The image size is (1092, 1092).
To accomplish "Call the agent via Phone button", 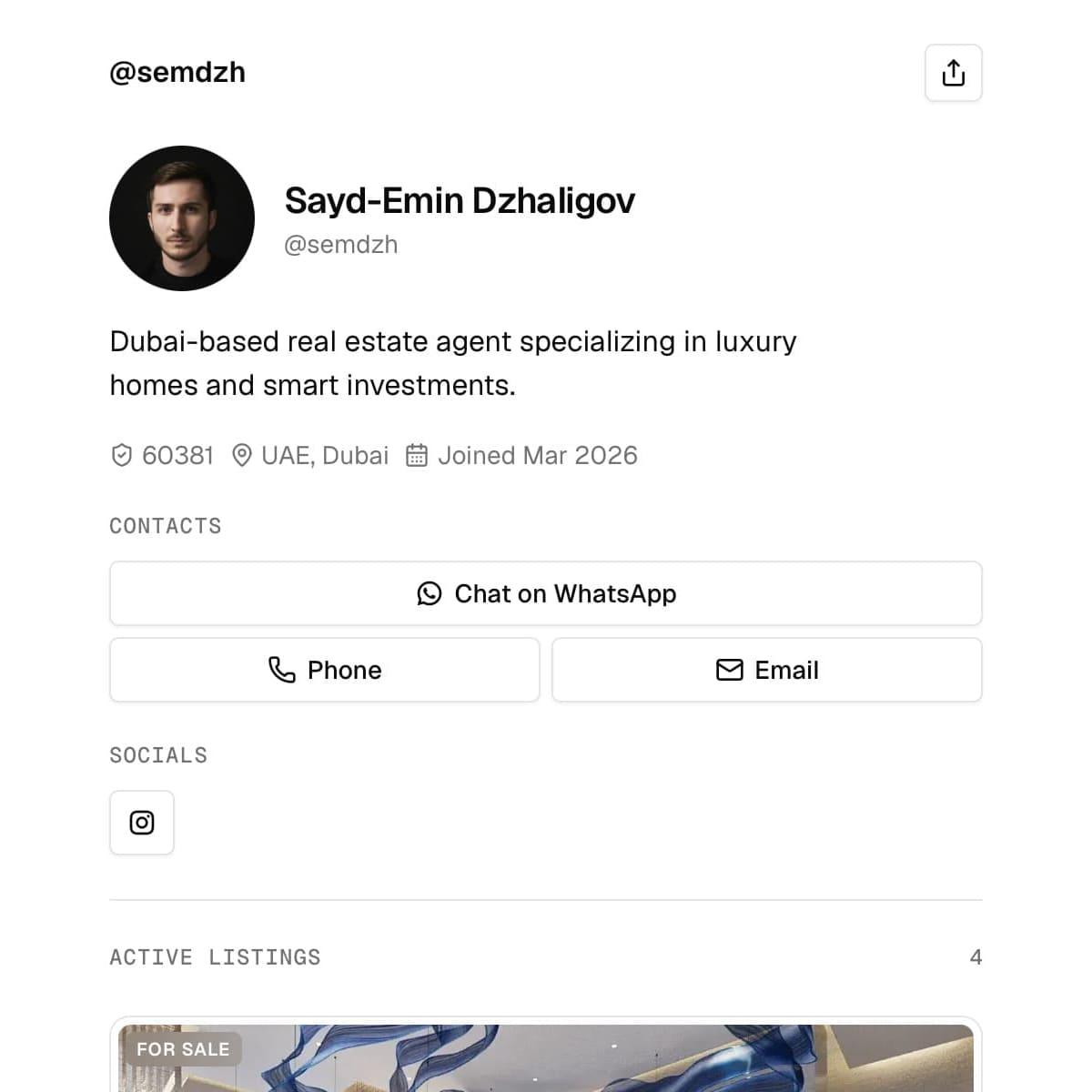I will [x=325, y=670].
